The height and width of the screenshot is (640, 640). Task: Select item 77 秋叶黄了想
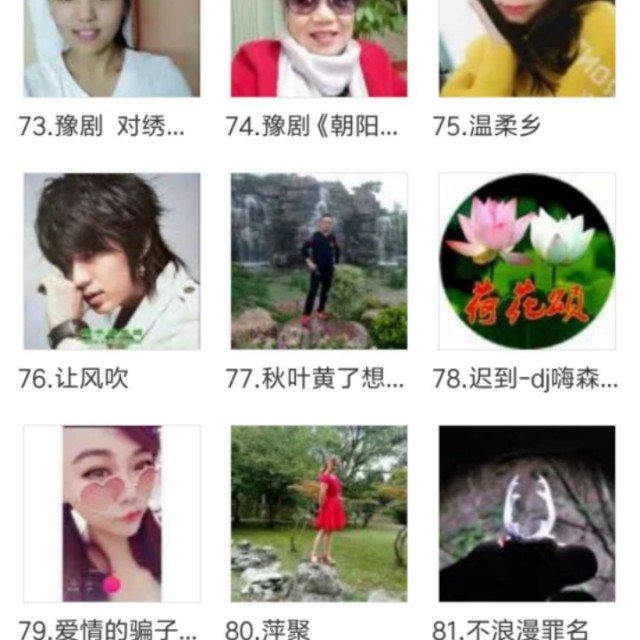(x=318, y=261)
